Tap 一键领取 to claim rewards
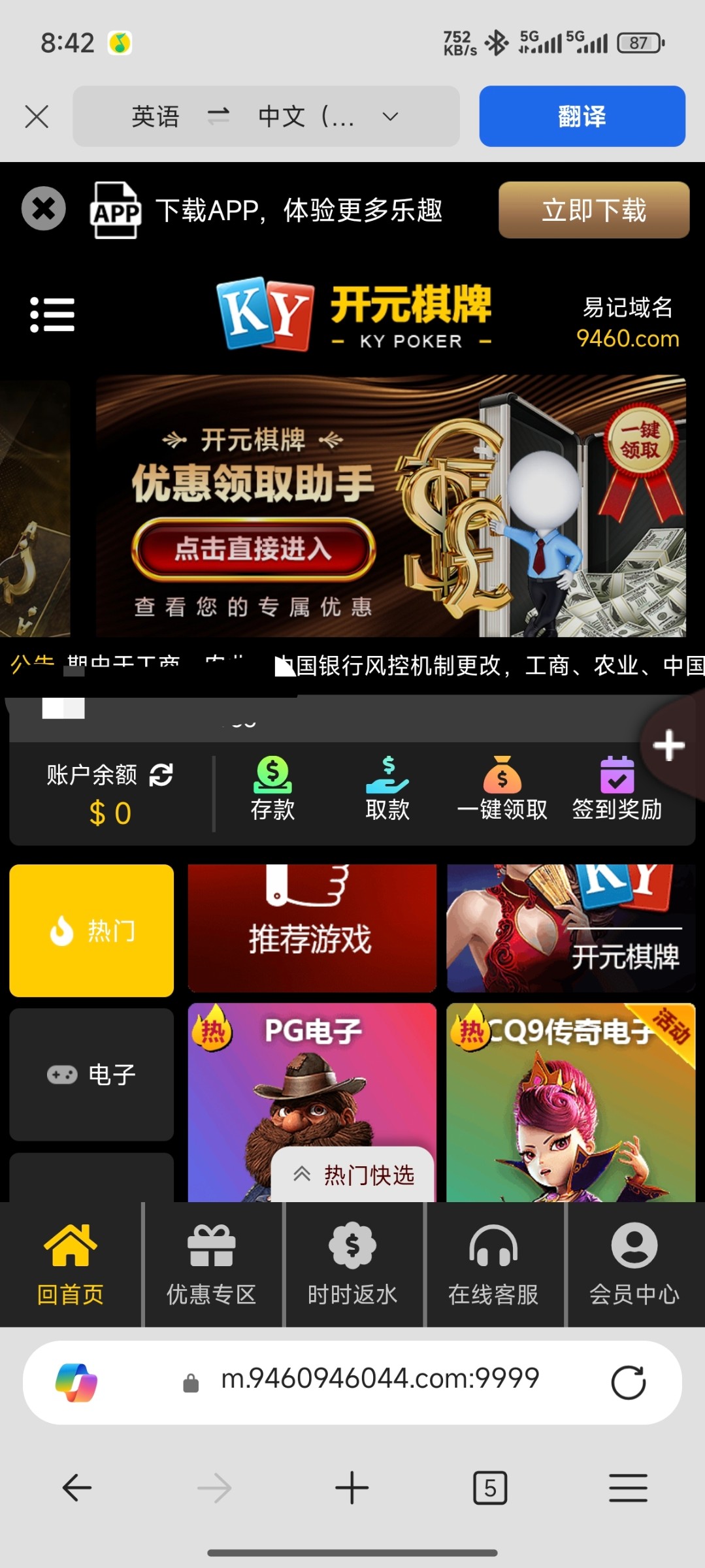Viewport: 705px width, 1568px height. (x=502, y=789)
